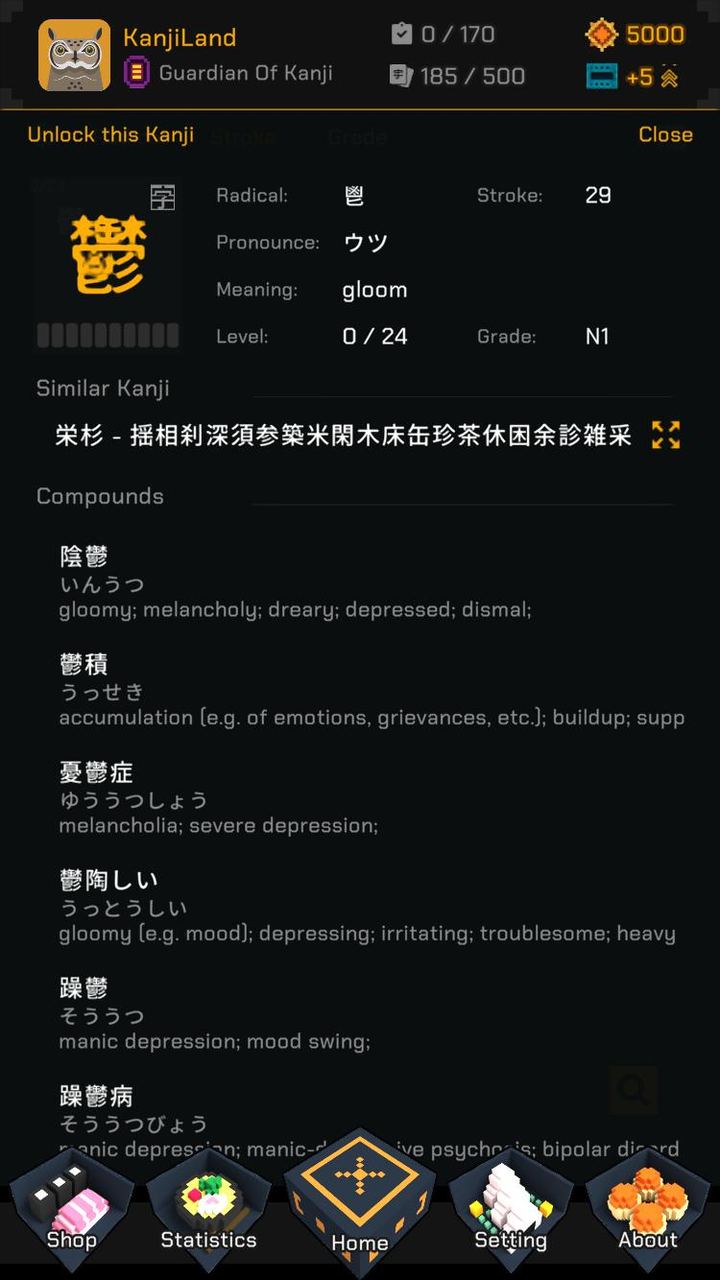Switch to the Grade tab
This screenshot has height=1280, width=720.
pos(357,137)
